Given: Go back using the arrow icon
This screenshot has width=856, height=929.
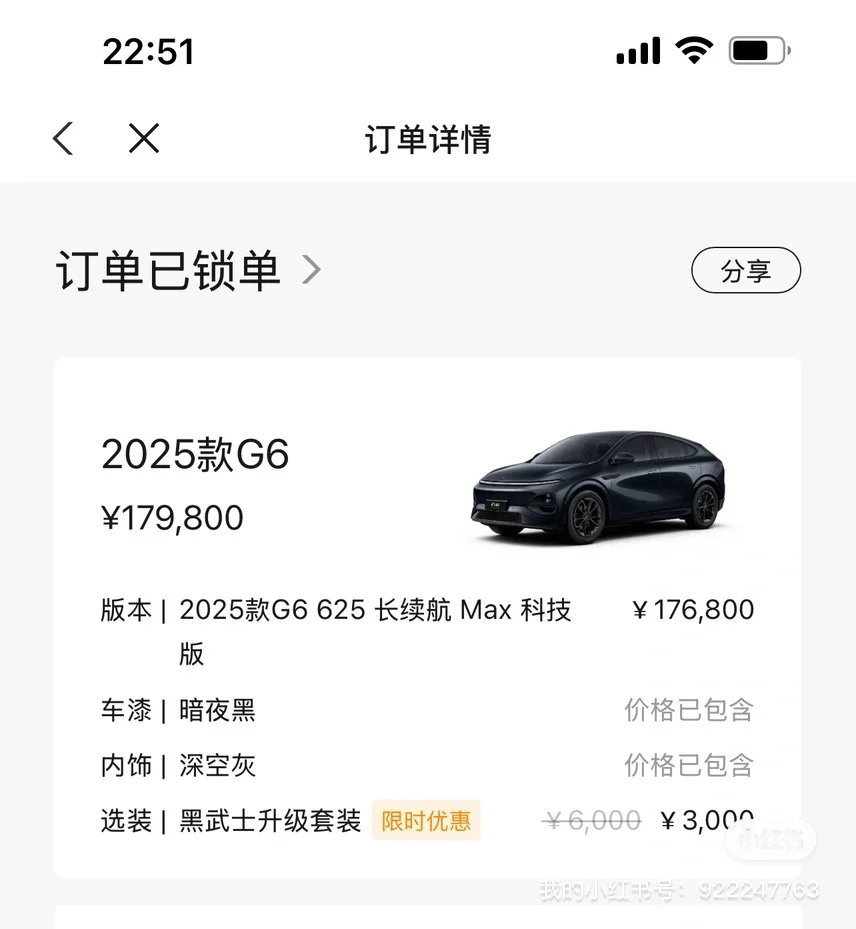Looking at the screenshot, I should pos(63,139).
